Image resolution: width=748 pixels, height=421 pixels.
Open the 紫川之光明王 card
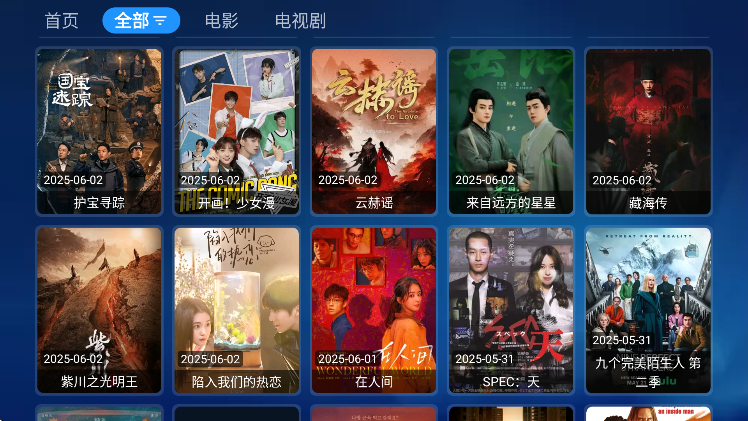tap(99, 310)
